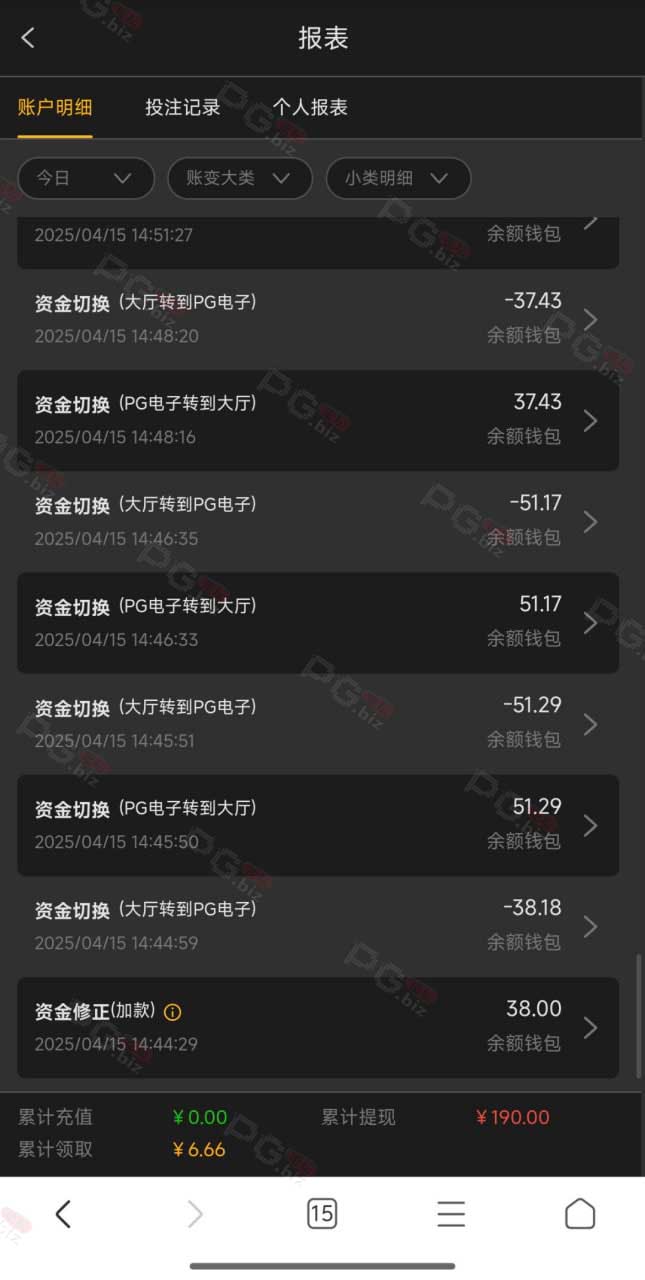Image resolution: width=645 pixels, height=1280 pixels.
Task: Switch to the 个人报表 tab
Action: pos(310,107)
